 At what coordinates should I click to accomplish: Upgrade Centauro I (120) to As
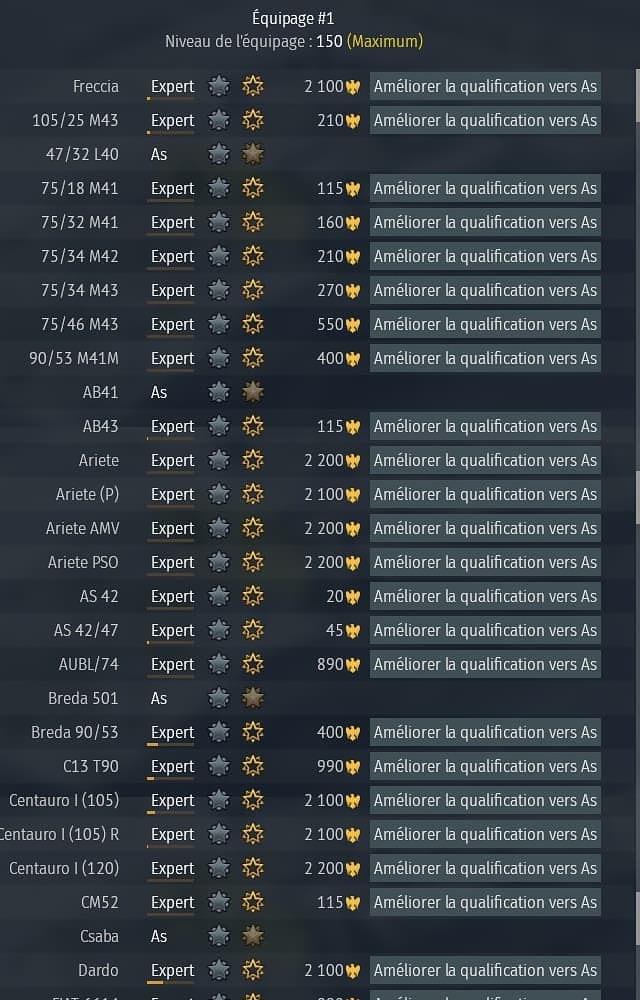485,869
